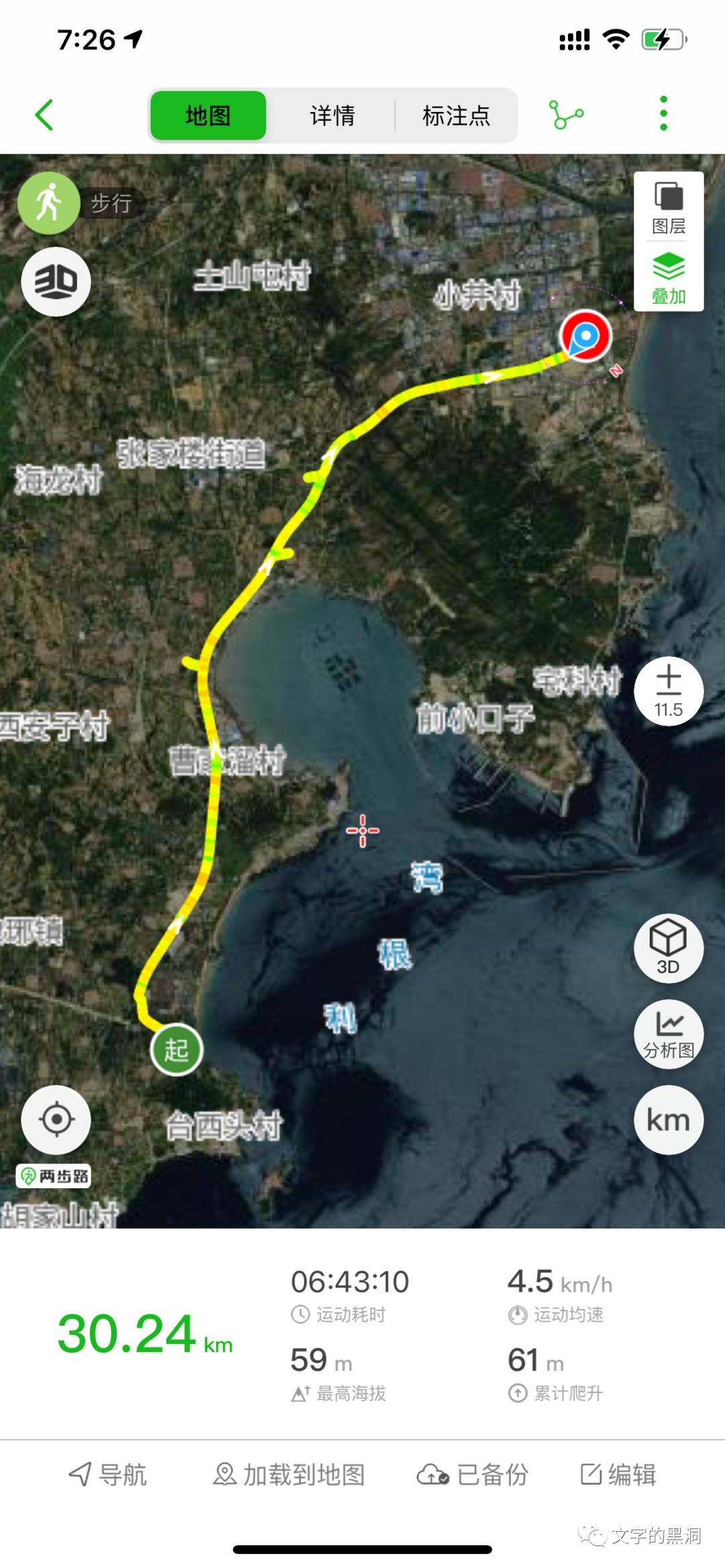The image size is (725, 1568).
Task: Toggle the 3D terrain button at top left
Action: [56, 282]
